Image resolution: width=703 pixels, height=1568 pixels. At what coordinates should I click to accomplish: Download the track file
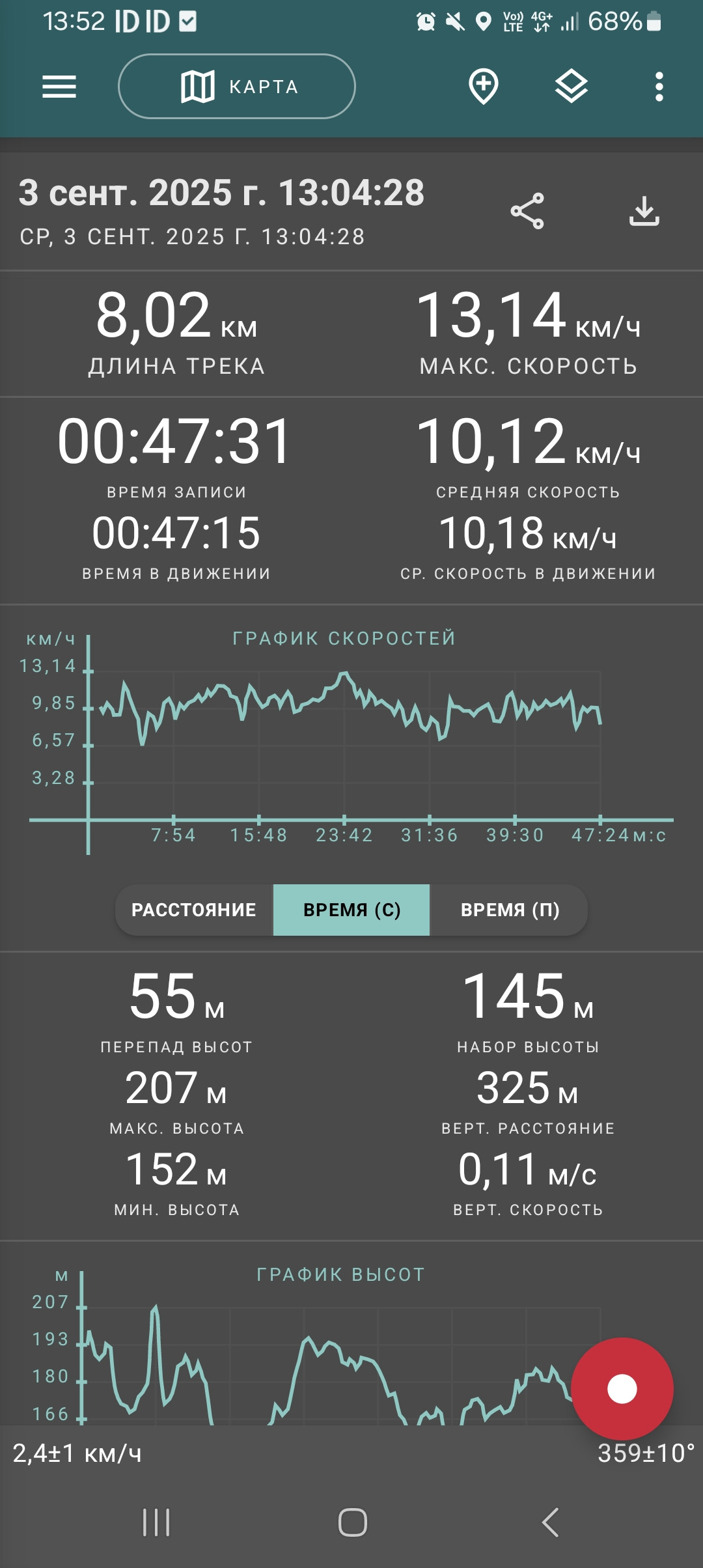tap(644, 211)
